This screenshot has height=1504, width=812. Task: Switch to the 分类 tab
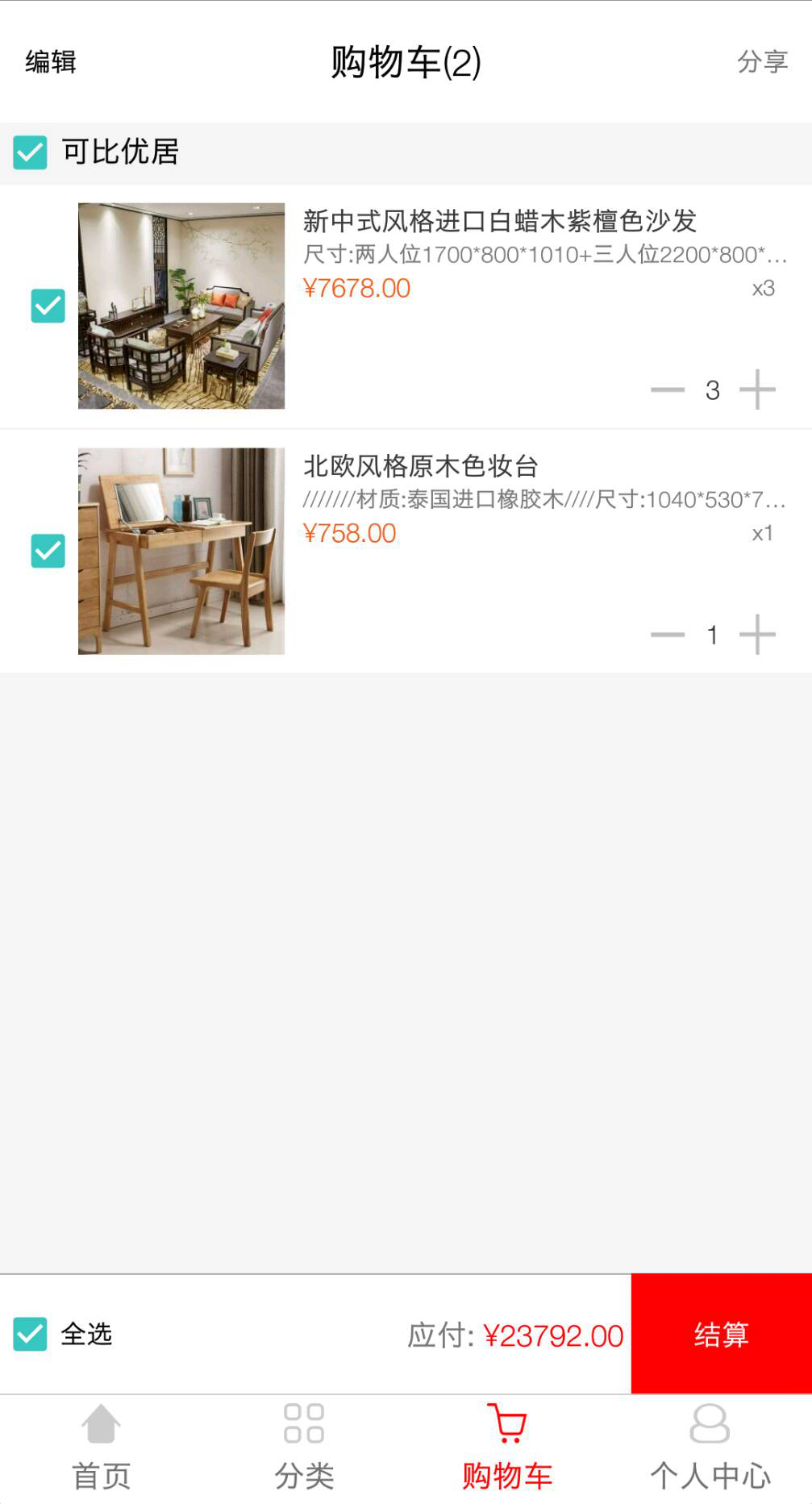click(304, 1448)
